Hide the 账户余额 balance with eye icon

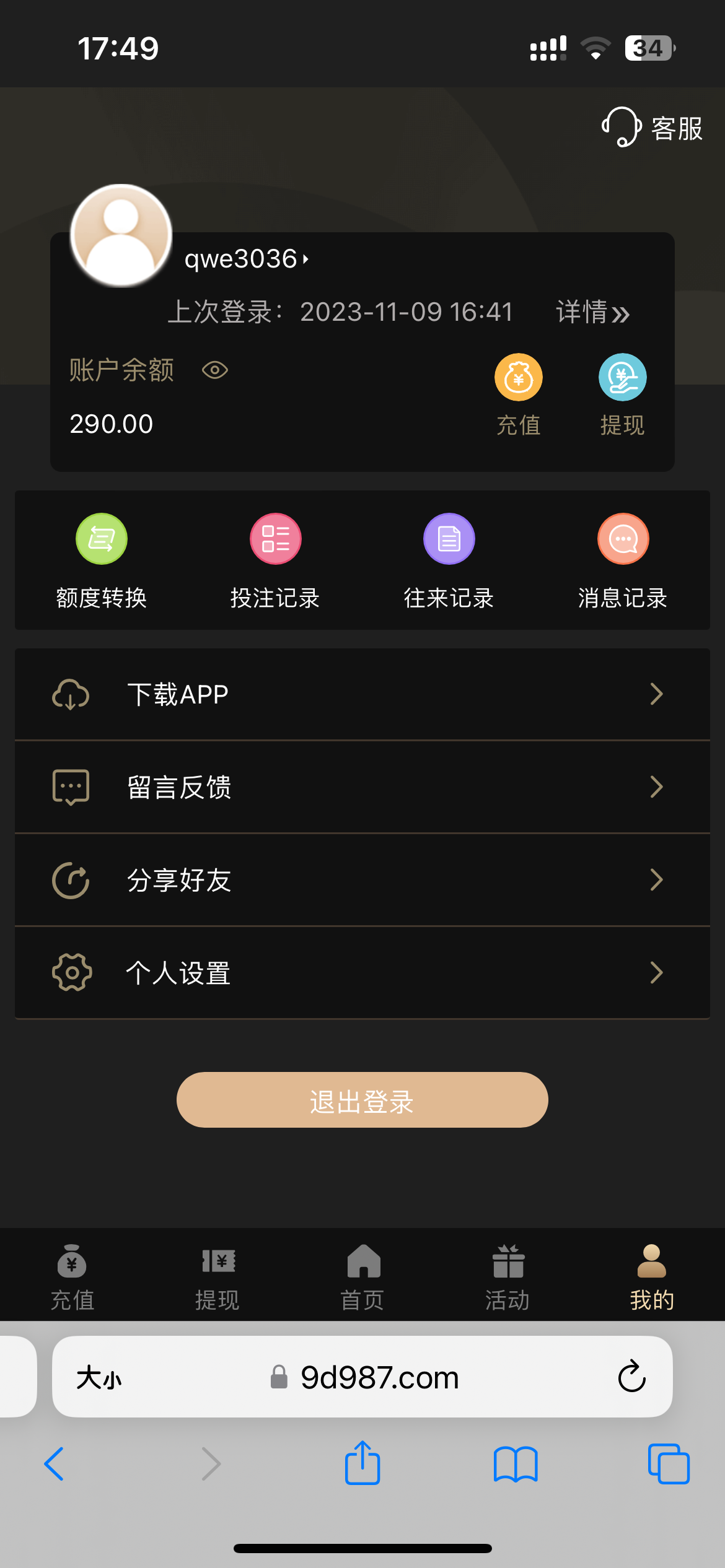[215, 370]
